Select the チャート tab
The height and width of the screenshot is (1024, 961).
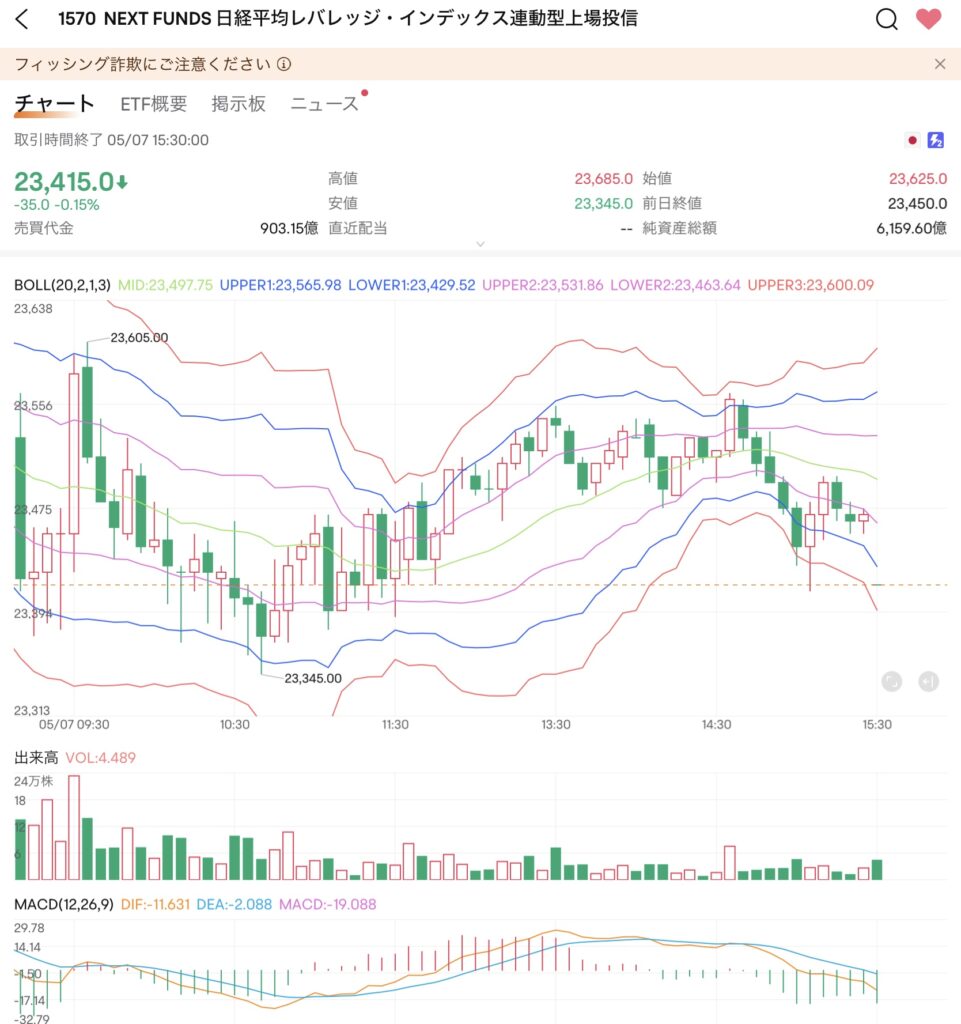[x=54, y=104]
